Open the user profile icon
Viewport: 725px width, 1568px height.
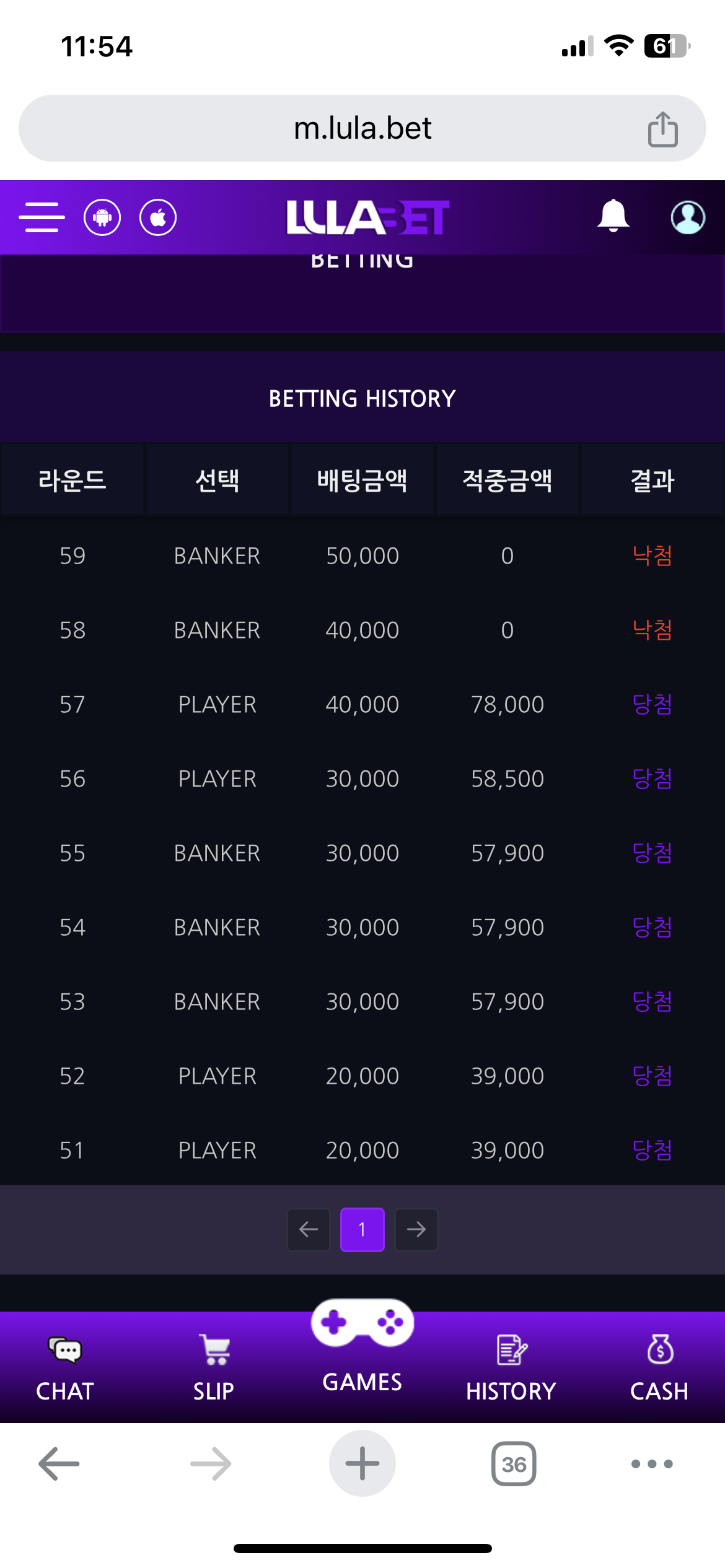688,217
